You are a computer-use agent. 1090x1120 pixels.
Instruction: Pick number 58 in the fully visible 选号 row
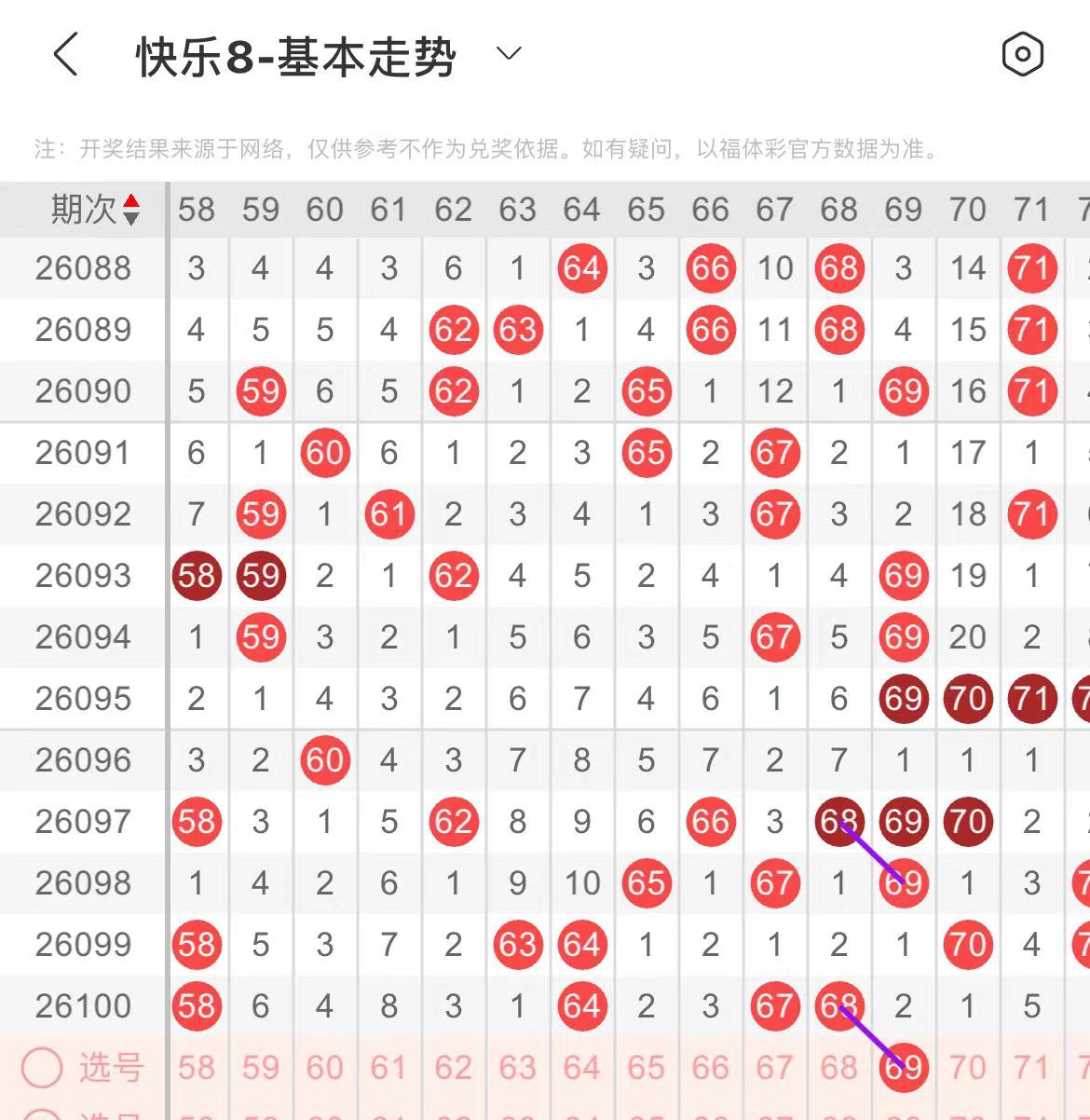coord(196,1068)
